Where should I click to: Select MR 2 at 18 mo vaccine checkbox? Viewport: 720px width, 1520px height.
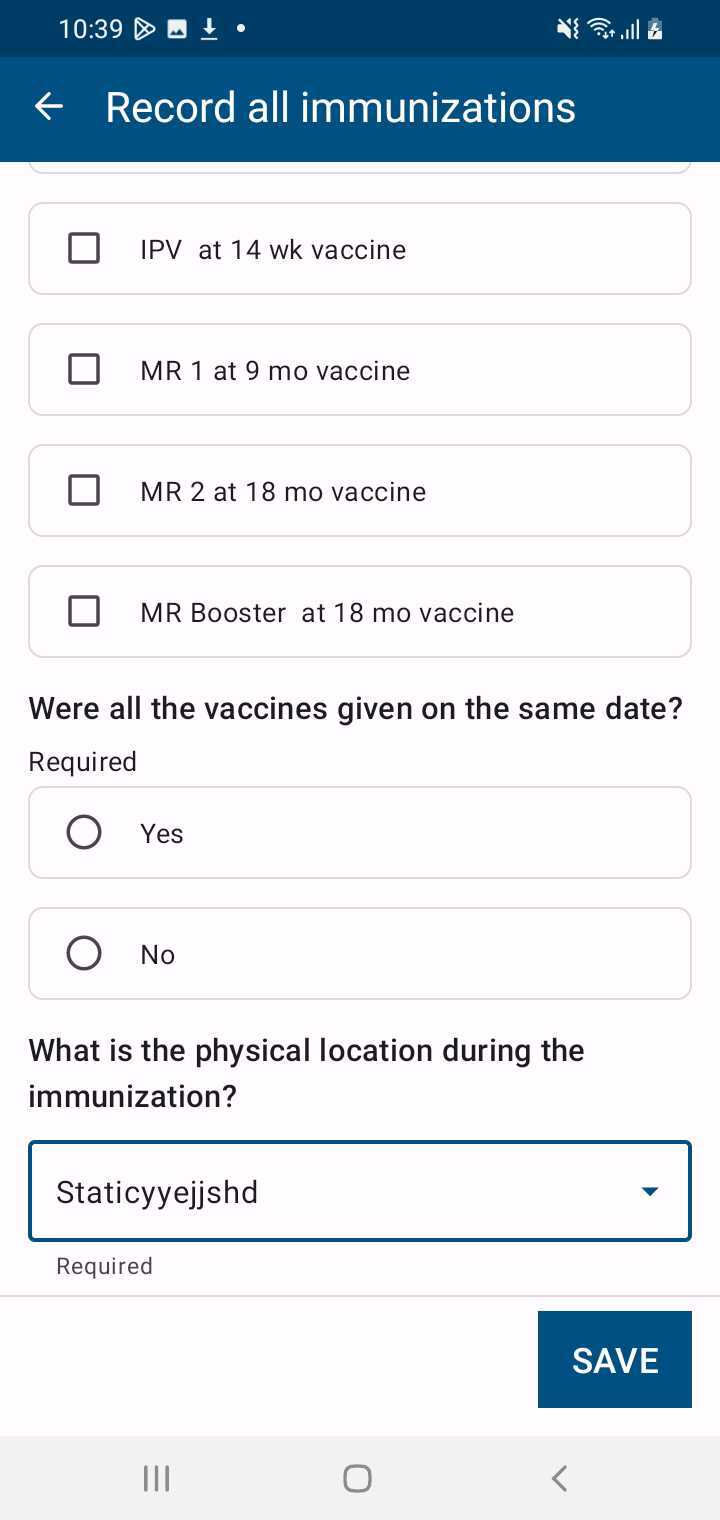(x=84, y=491)
